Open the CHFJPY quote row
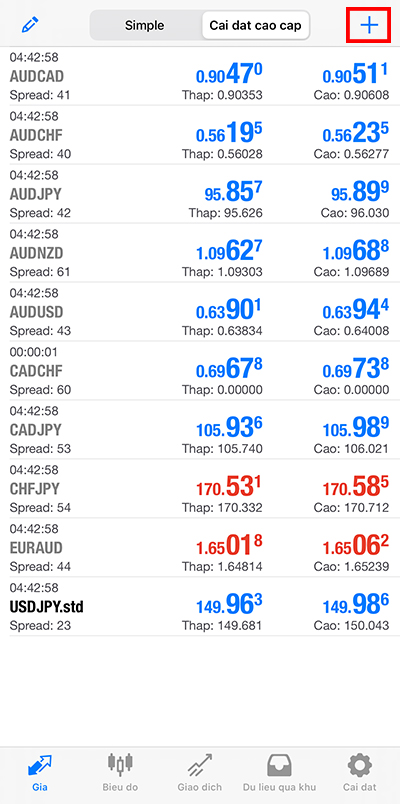 click(200, 489)
